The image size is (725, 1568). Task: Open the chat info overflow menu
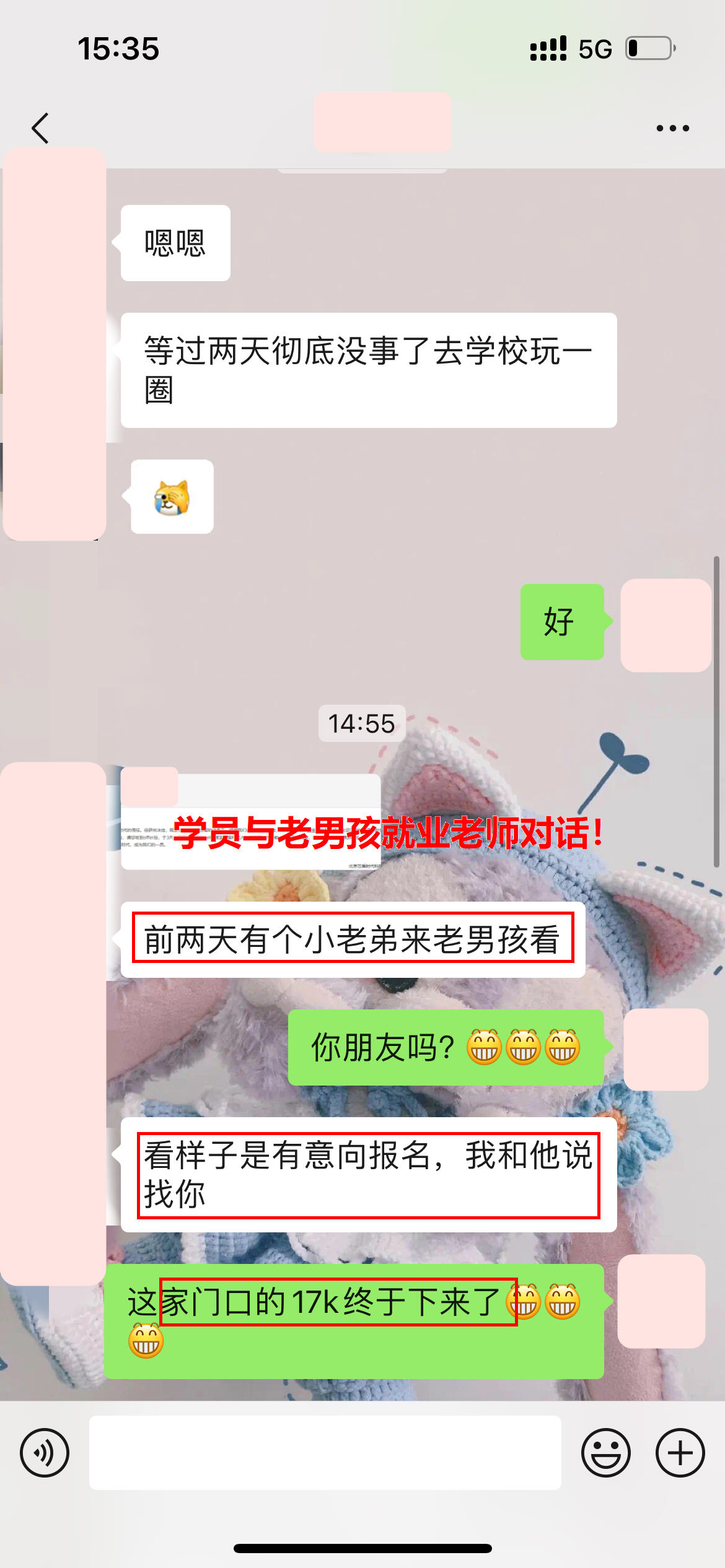(672, 128)
